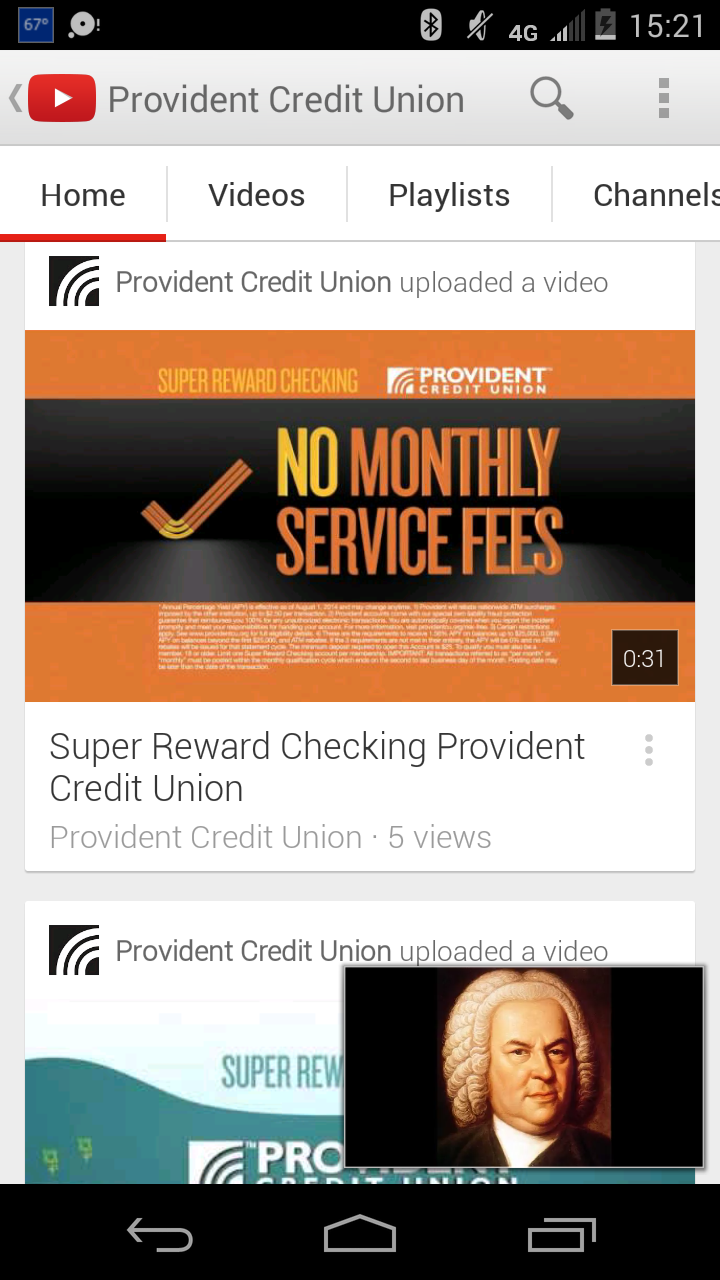Tap the system back button
720x1280 pixels.
pos(160,1235)
